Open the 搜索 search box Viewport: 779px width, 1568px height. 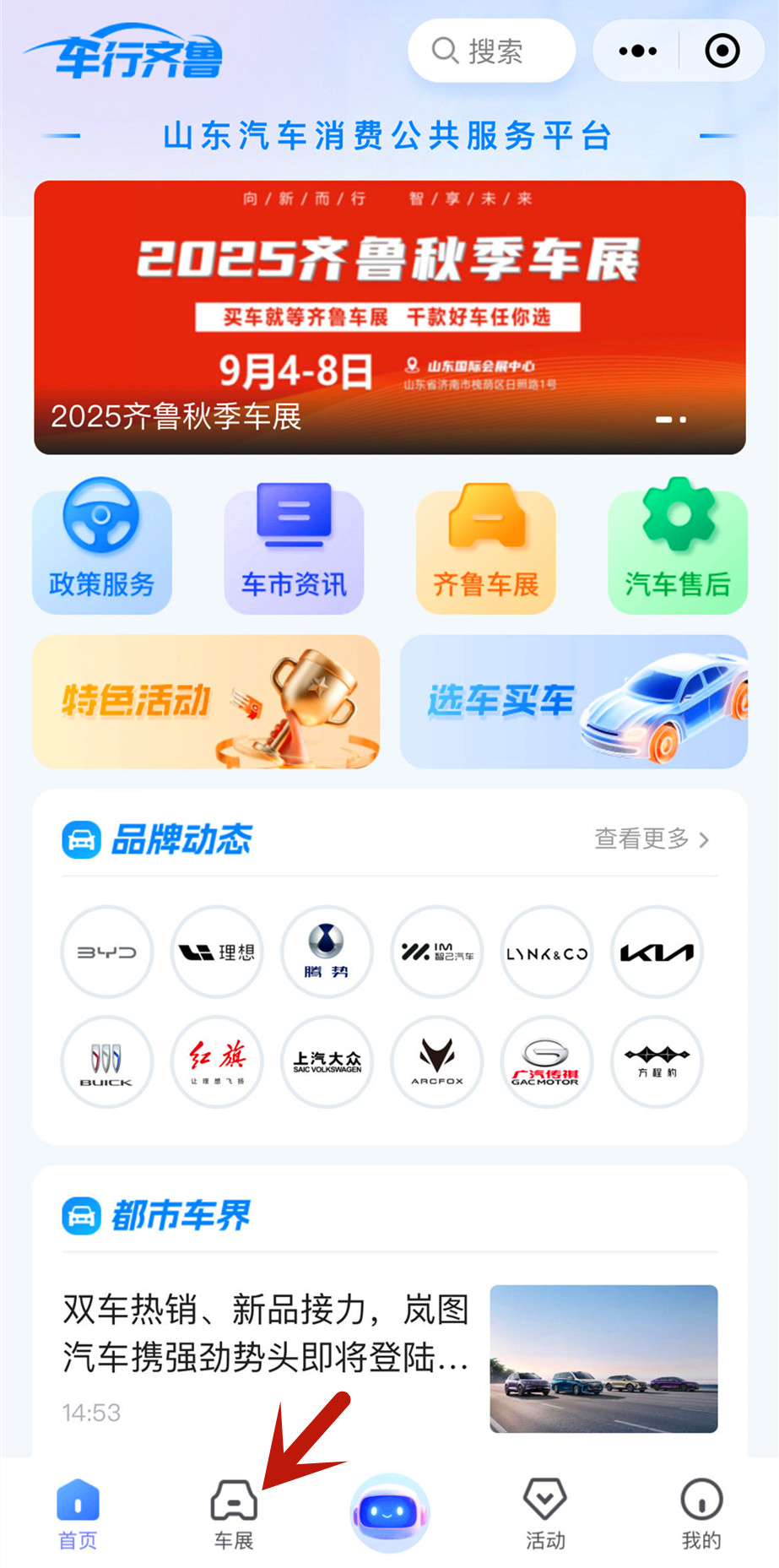(491, 52)
